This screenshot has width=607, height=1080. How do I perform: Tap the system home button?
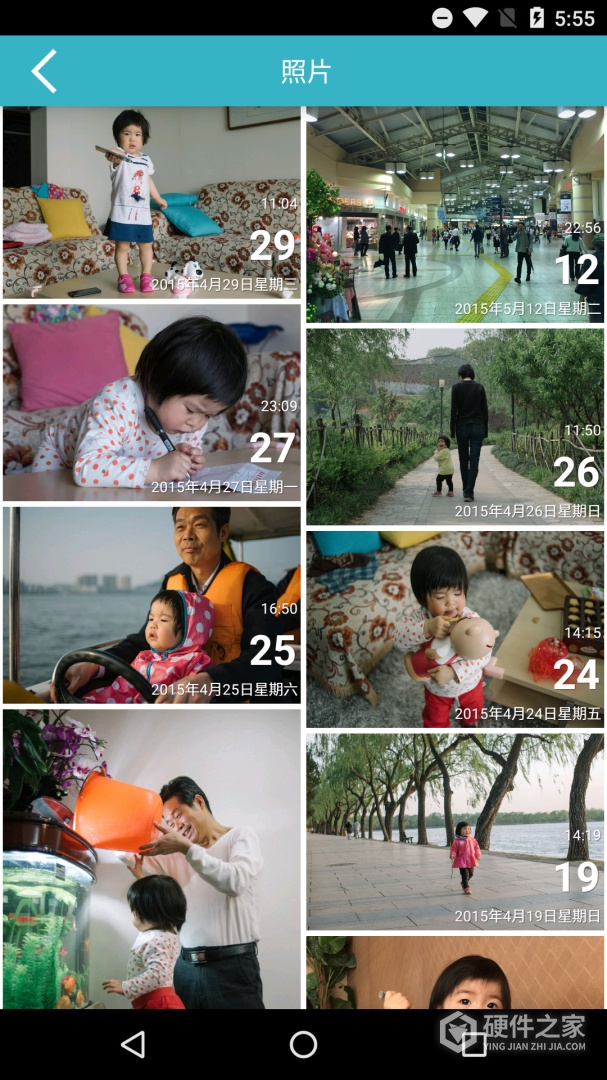303,1045
